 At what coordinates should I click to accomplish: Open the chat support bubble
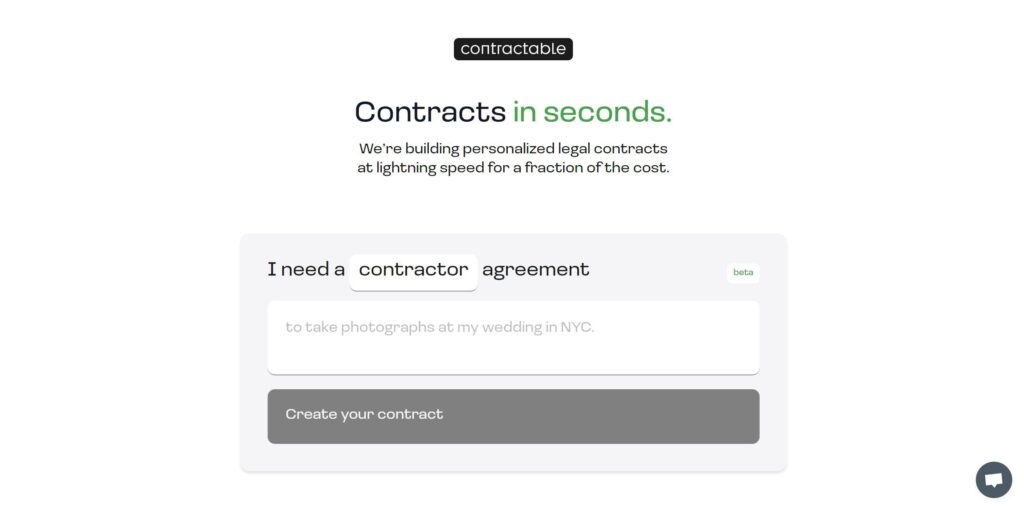point(993,480)
